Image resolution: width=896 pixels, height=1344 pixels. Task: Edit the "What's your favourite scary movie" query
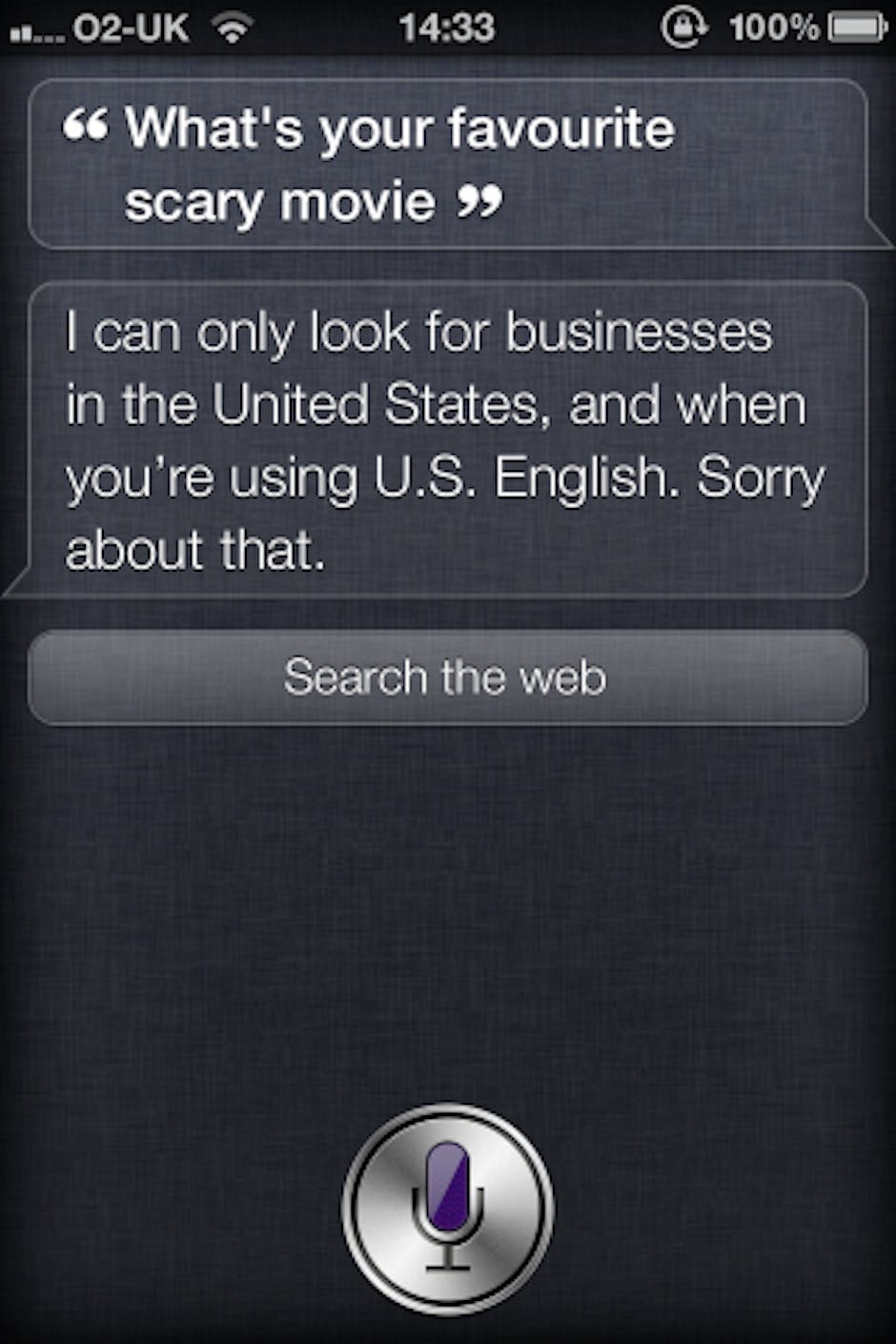[400, 165]
